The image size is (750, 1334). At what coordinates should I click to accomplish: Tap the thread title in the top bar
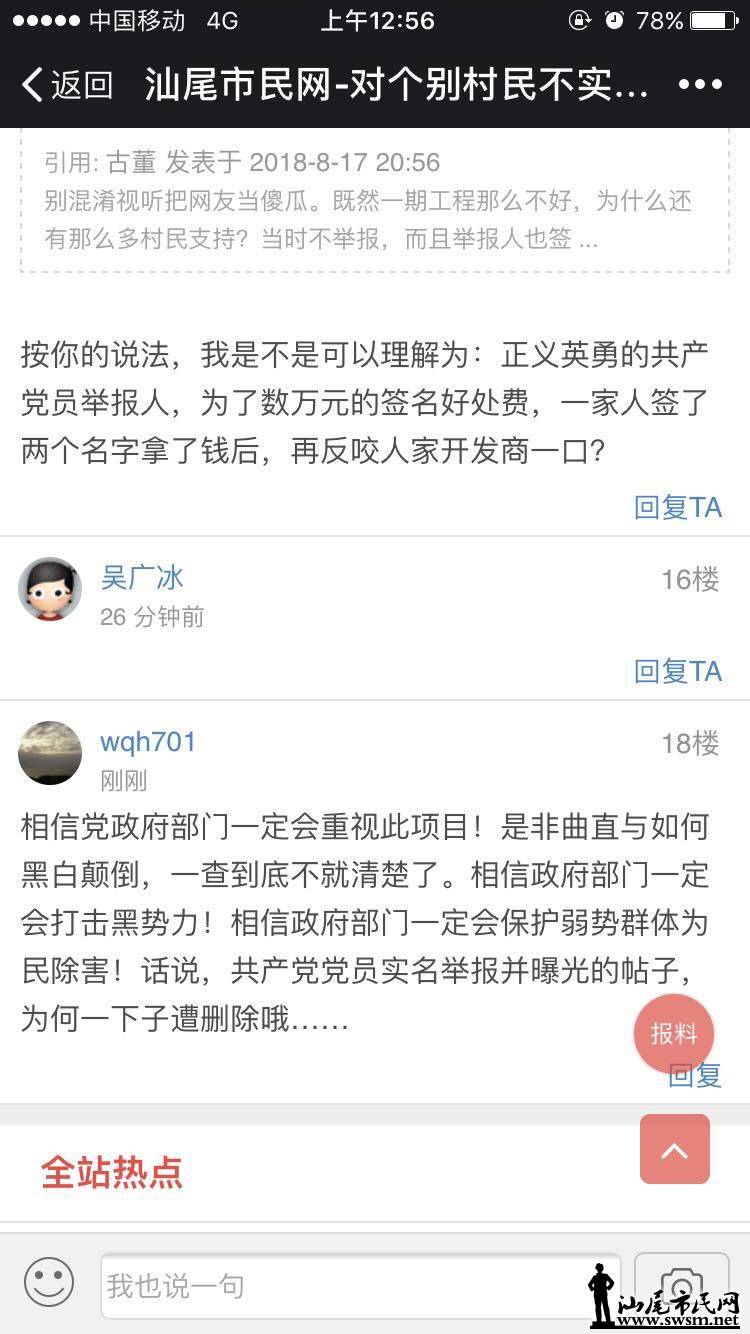(380, 85)
